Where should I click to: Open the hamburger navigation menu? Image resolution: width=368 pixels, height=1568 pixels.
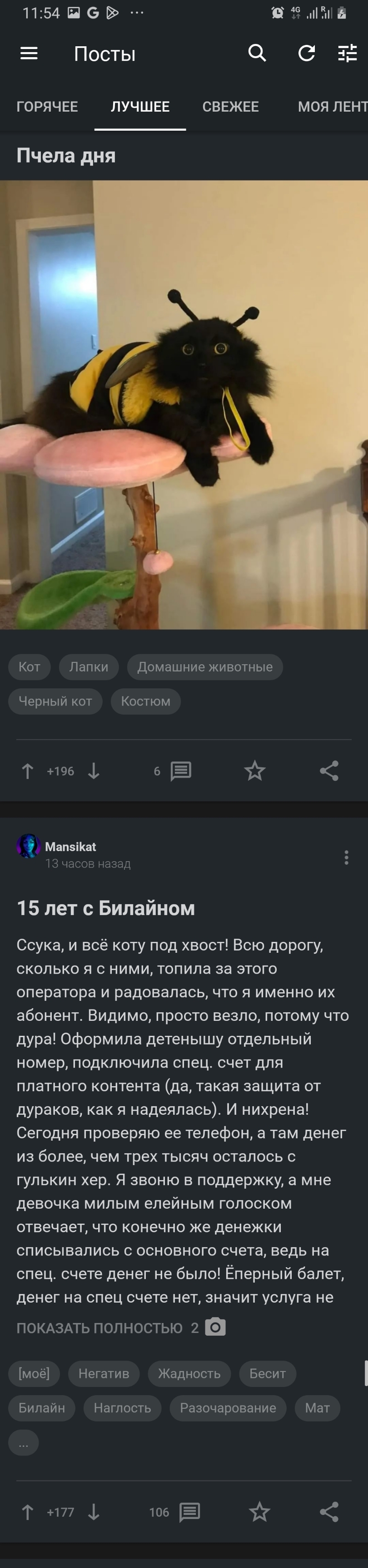(x=29, y=54)
